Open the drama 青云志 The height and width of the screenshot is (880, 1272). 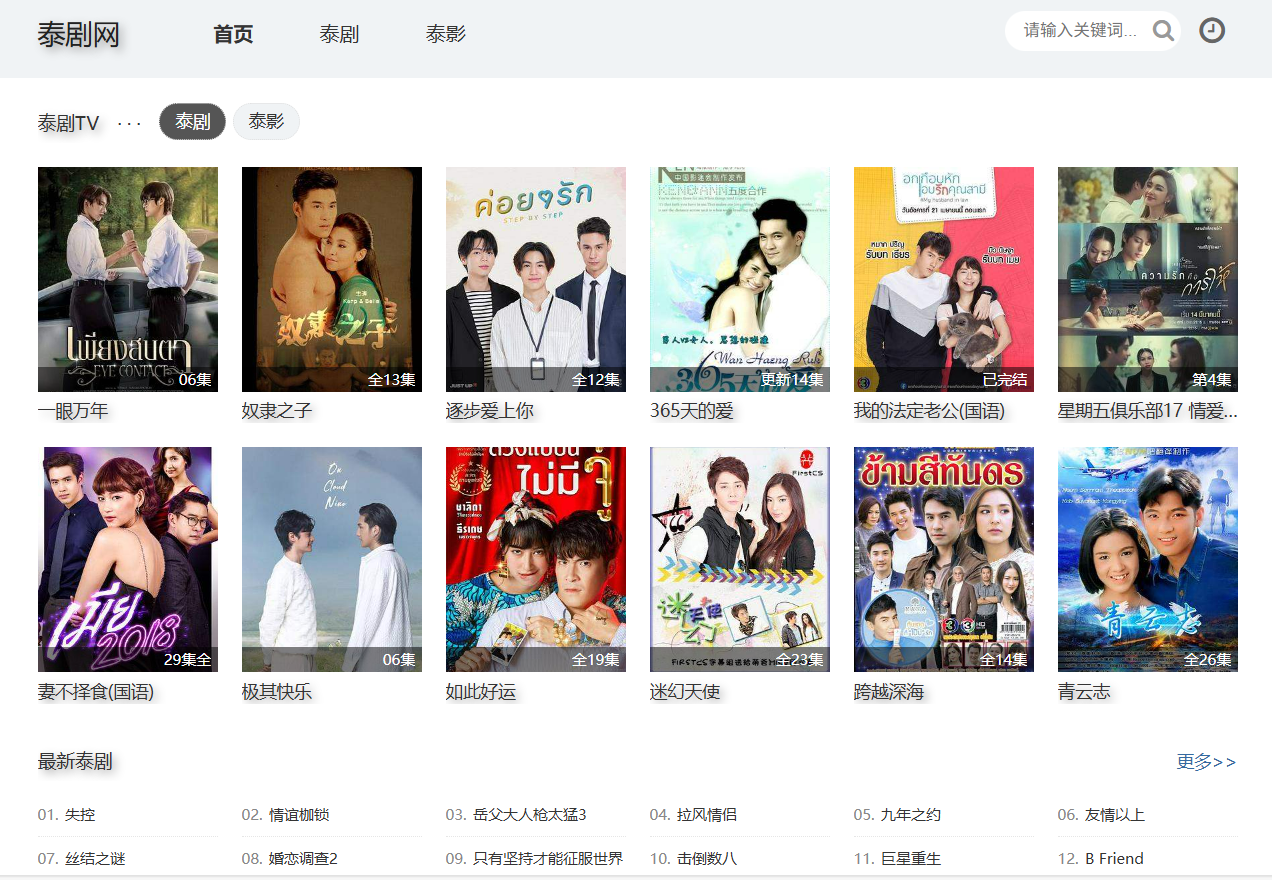(1147, 559)
